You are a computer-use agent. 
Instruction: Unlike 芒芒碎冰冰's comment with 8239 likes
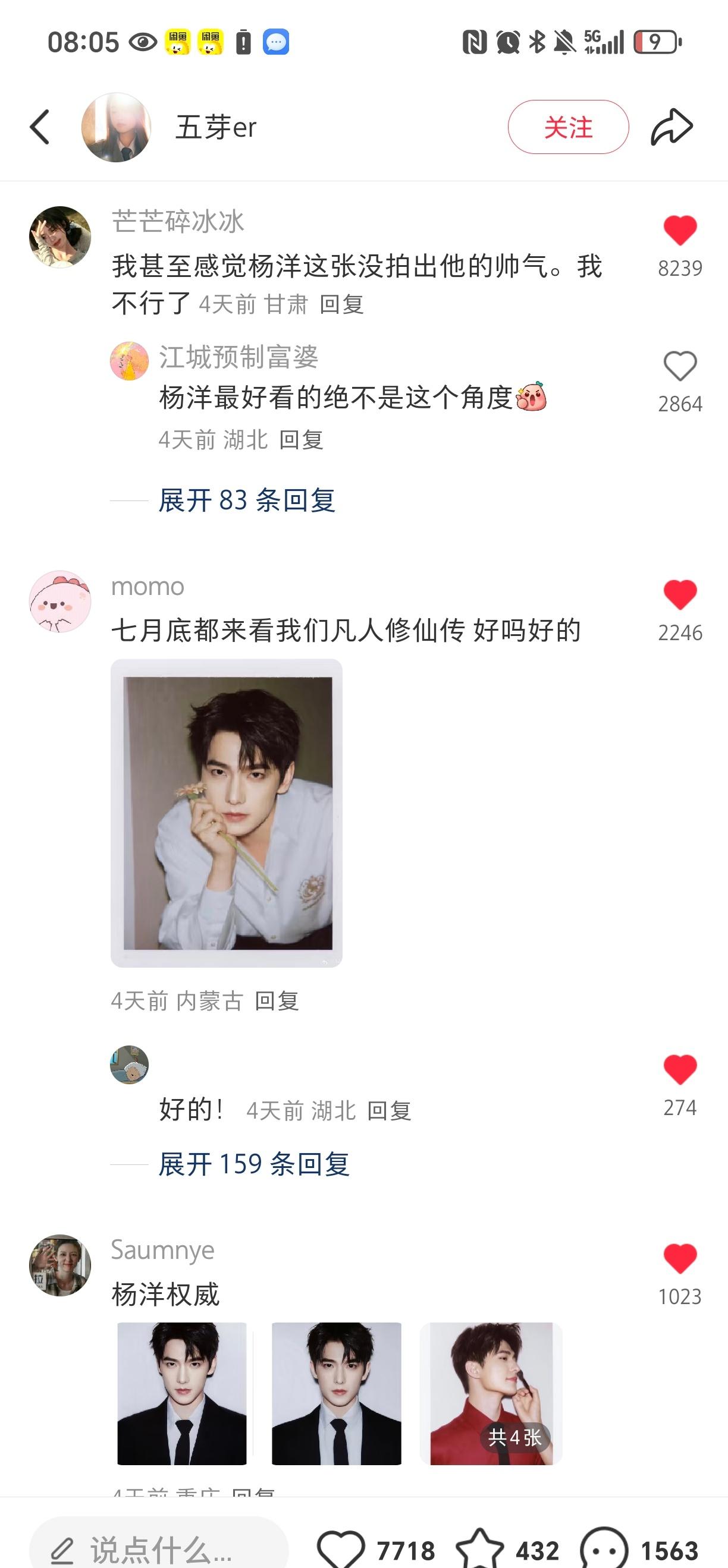(680, 231)
